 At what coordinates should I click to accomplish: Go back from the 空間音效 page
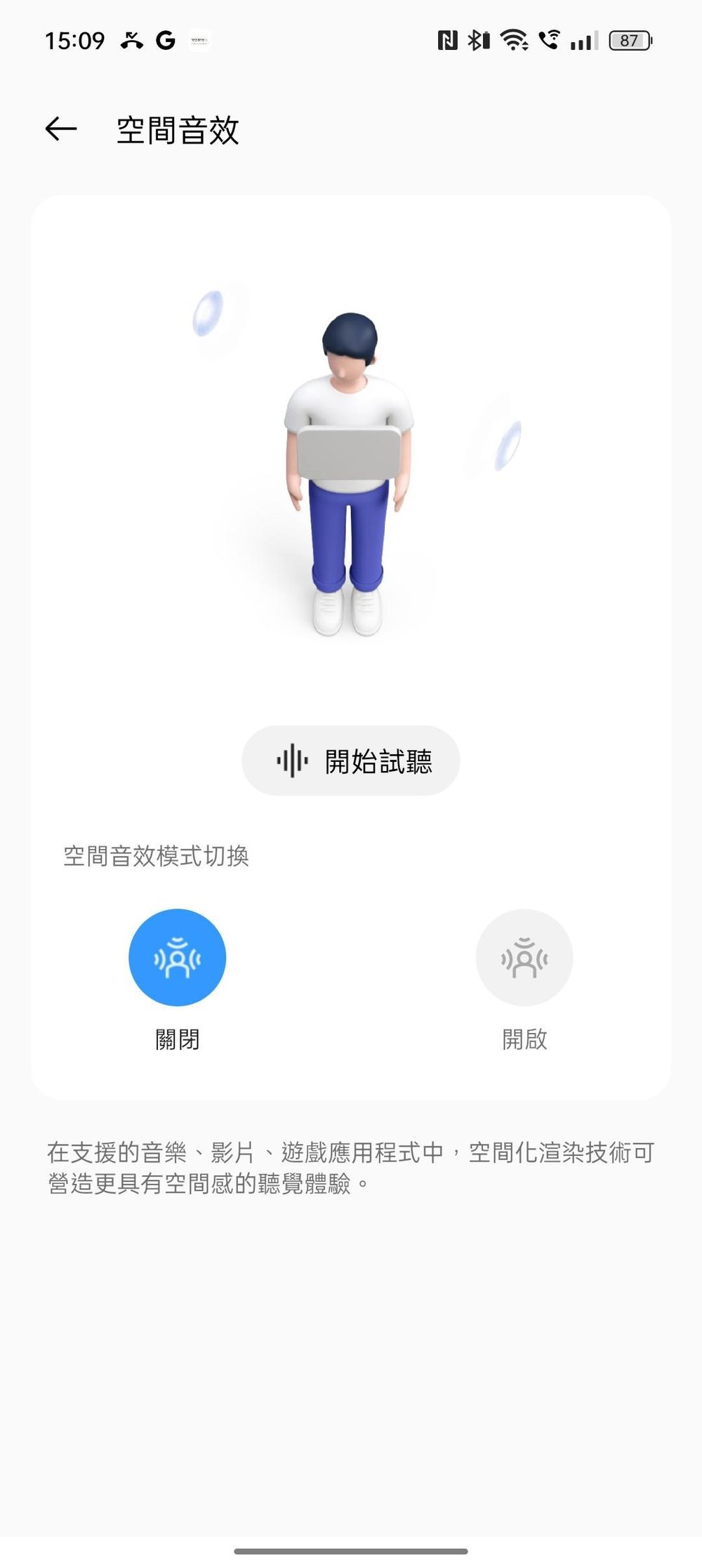pyautogui.click(x=61, y=129)
